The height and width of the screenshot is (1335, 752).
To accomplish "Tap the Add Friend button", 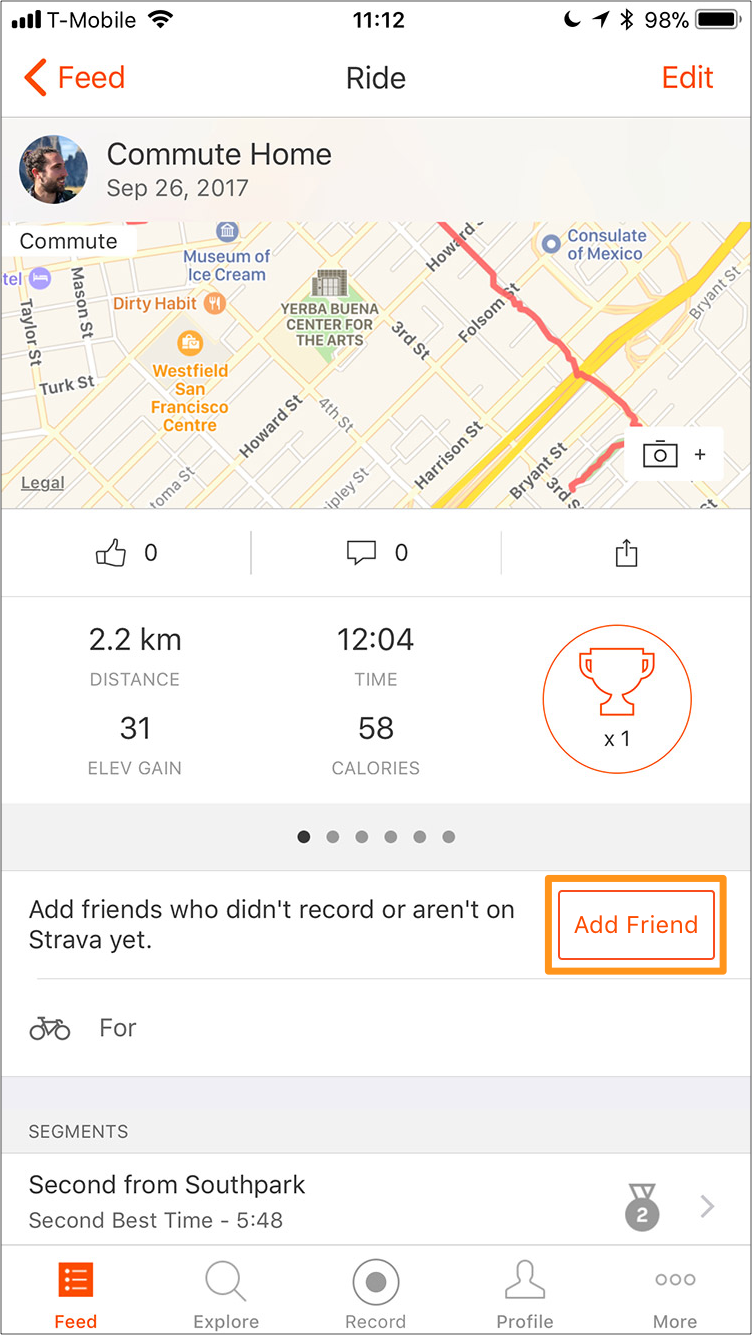I will tap(636, 925).
